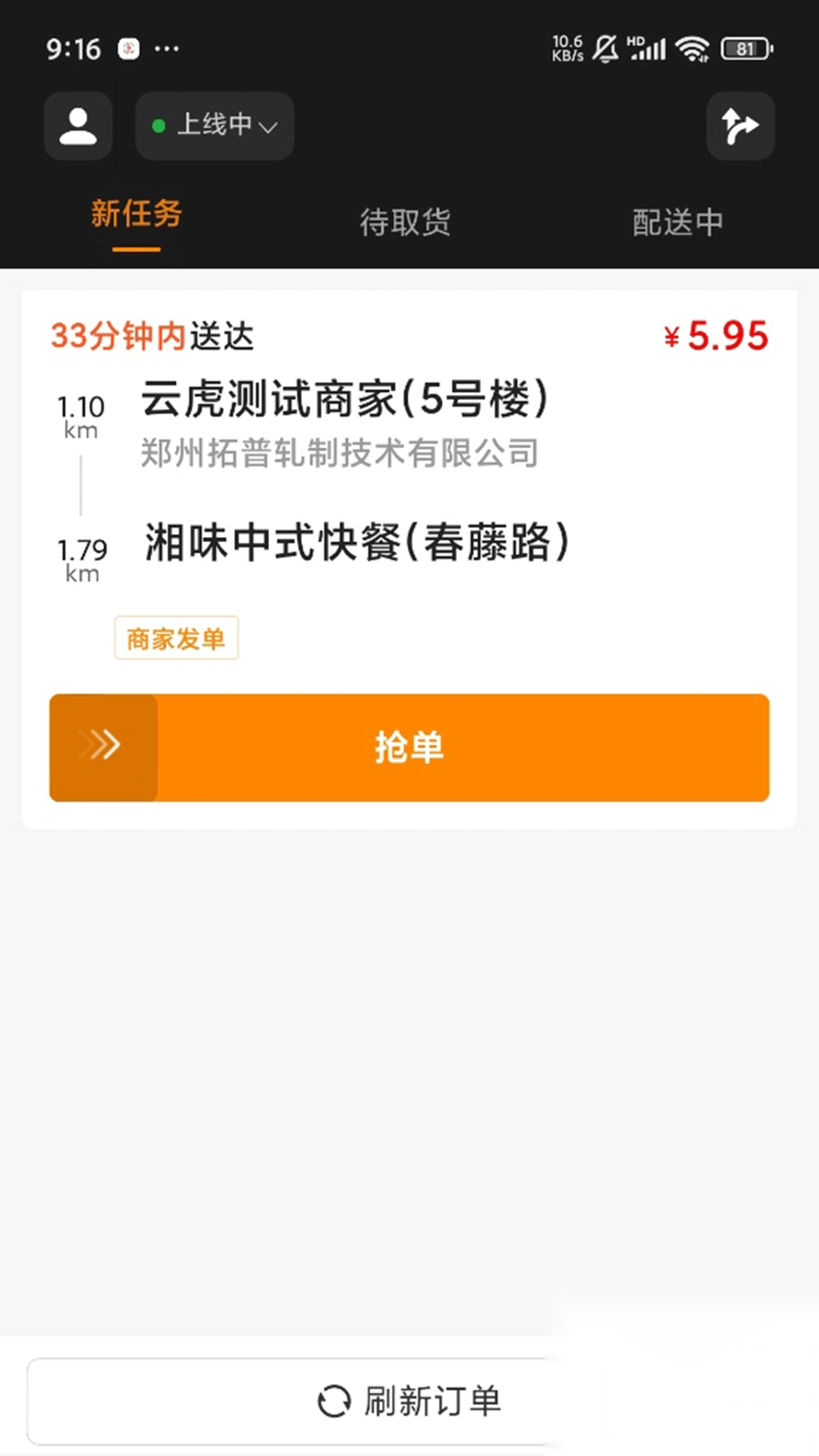Toggle online status via 上线中 control

tap(214, 126)
